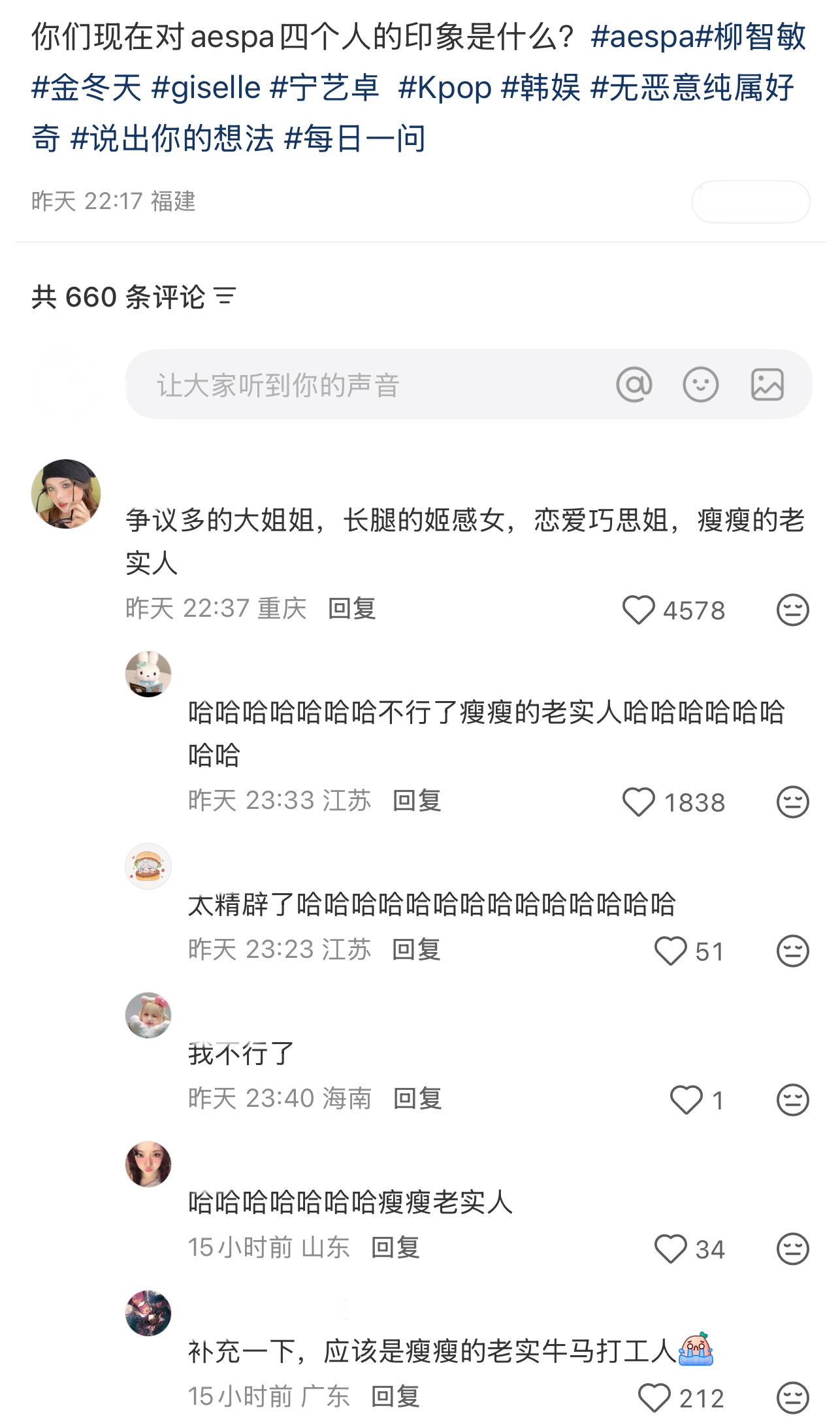This screenshot has width=840, height=1427.
Task: Open the top commenter's avatar
Action: [x=65, y=495]
